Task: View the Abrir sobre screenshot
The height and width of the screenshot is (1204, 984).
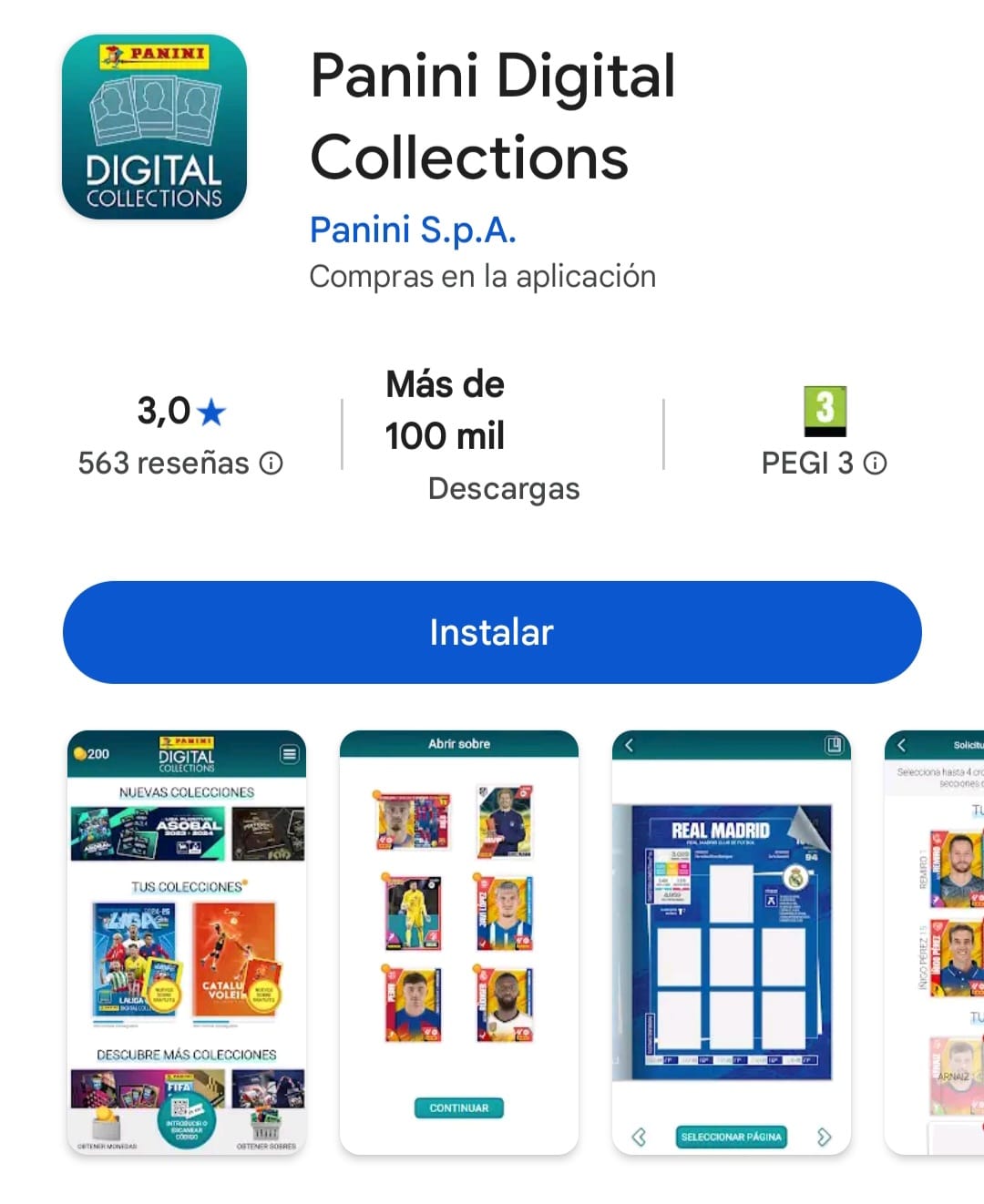Action: tap(459, 943)
